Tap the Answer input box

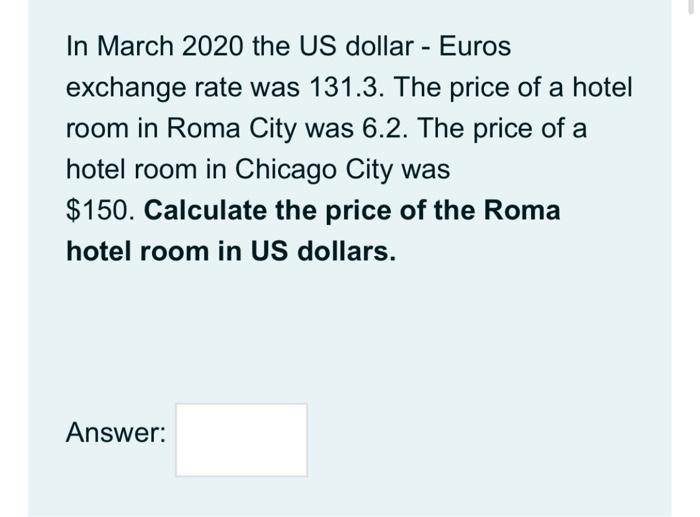pos(241,439)
